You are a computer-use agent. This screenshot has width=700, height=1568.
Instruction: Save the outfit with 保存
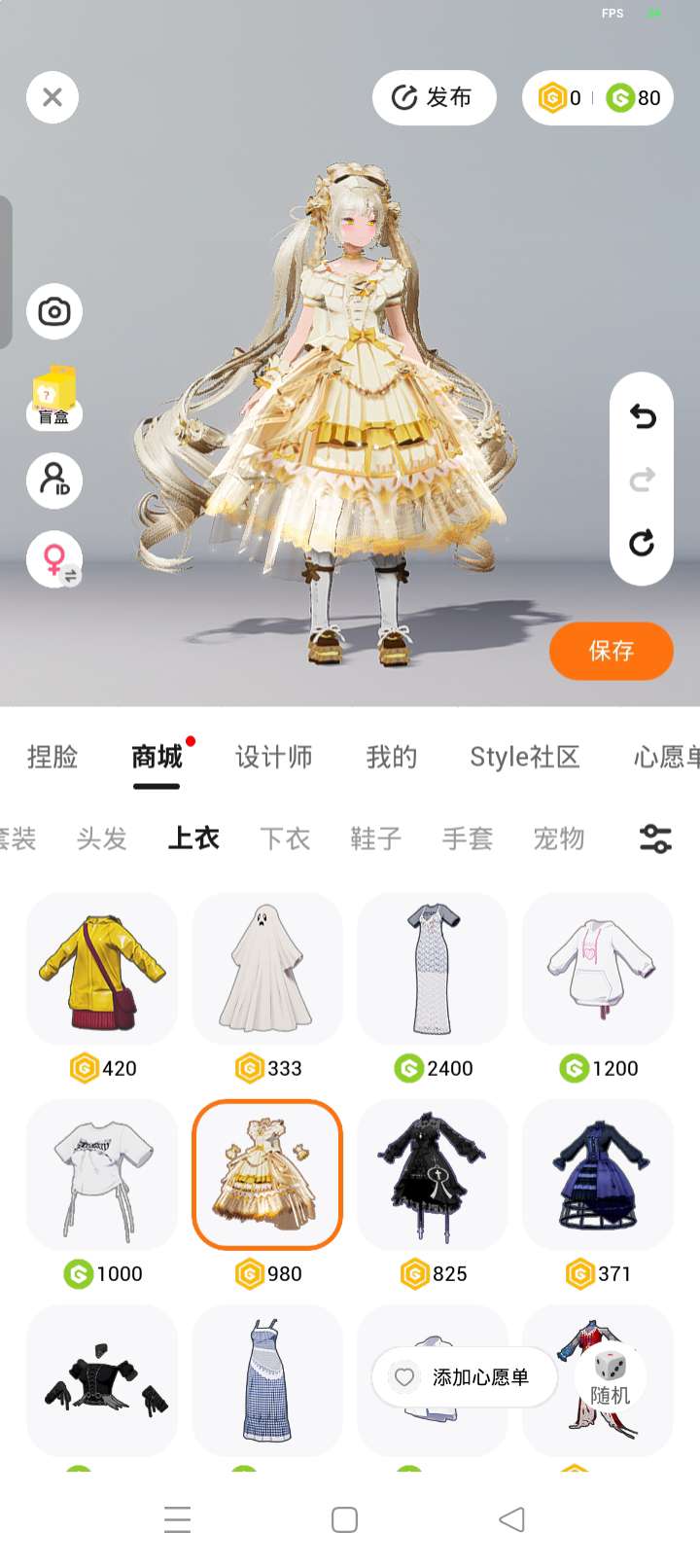tap(611, 651)
